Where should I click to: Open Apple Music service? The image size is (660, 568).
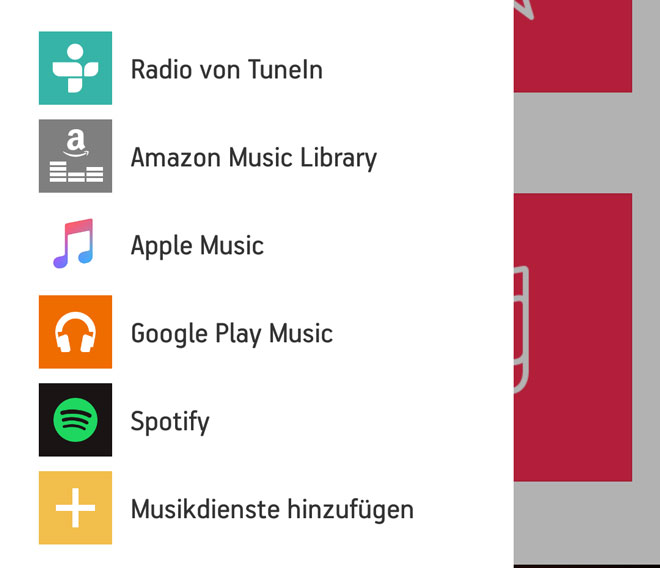pyautogui.click(x=197, y=245)
